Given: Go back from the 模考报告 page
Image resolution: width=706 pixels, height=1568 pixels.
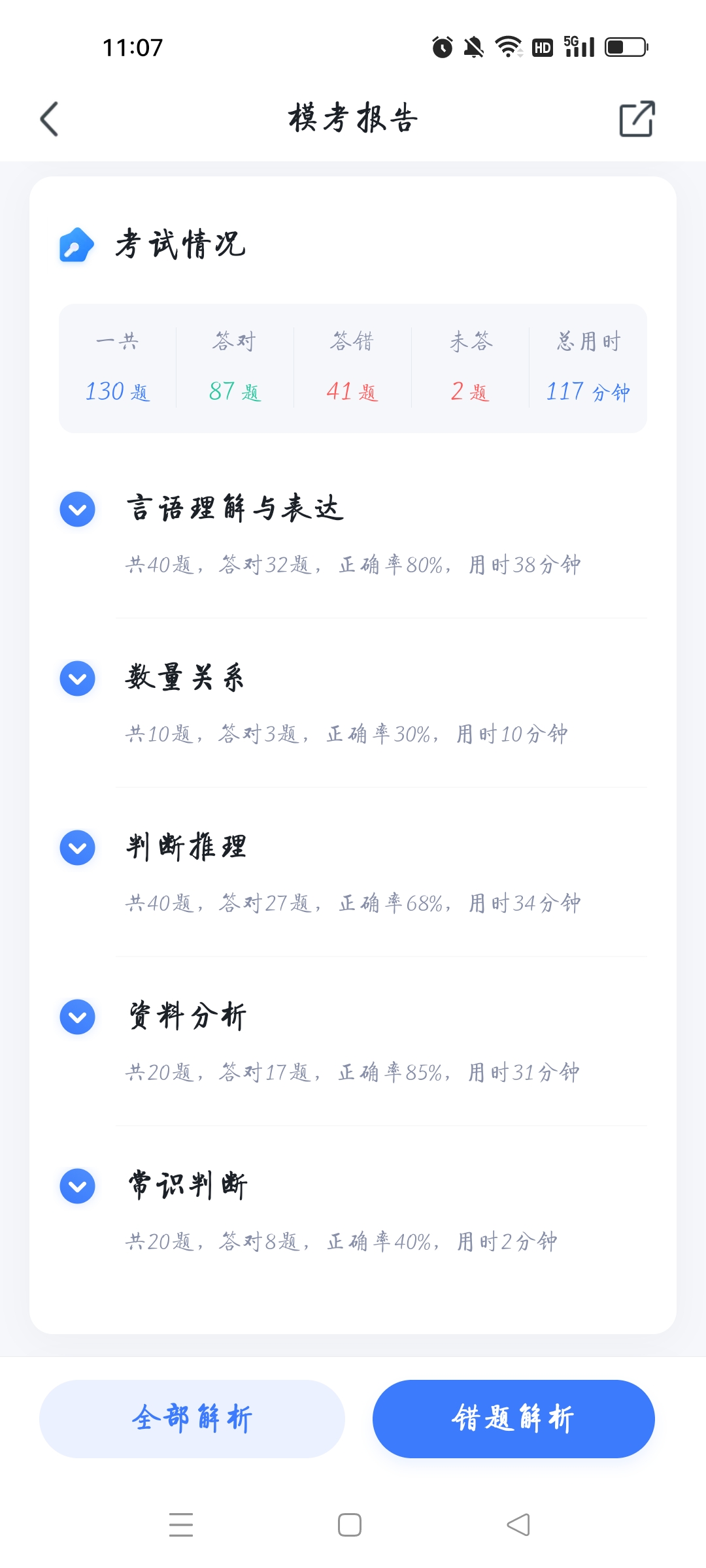Looking at the screenshot, I should (x=50, y=119).
